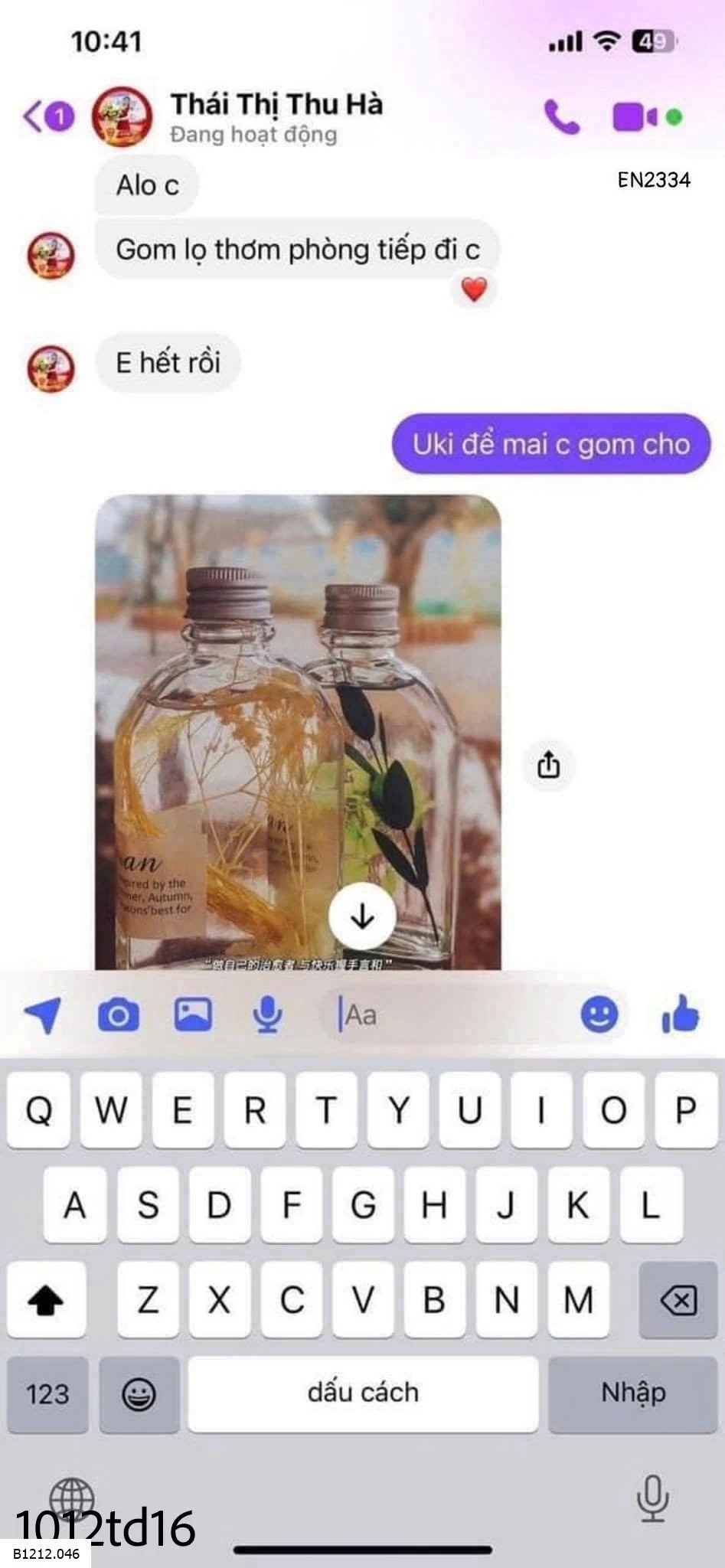The width and height of the screenshot is (725, 1568).
Task: Switch keyboard to 123 numbers layout
Action: coord(47,1393)
